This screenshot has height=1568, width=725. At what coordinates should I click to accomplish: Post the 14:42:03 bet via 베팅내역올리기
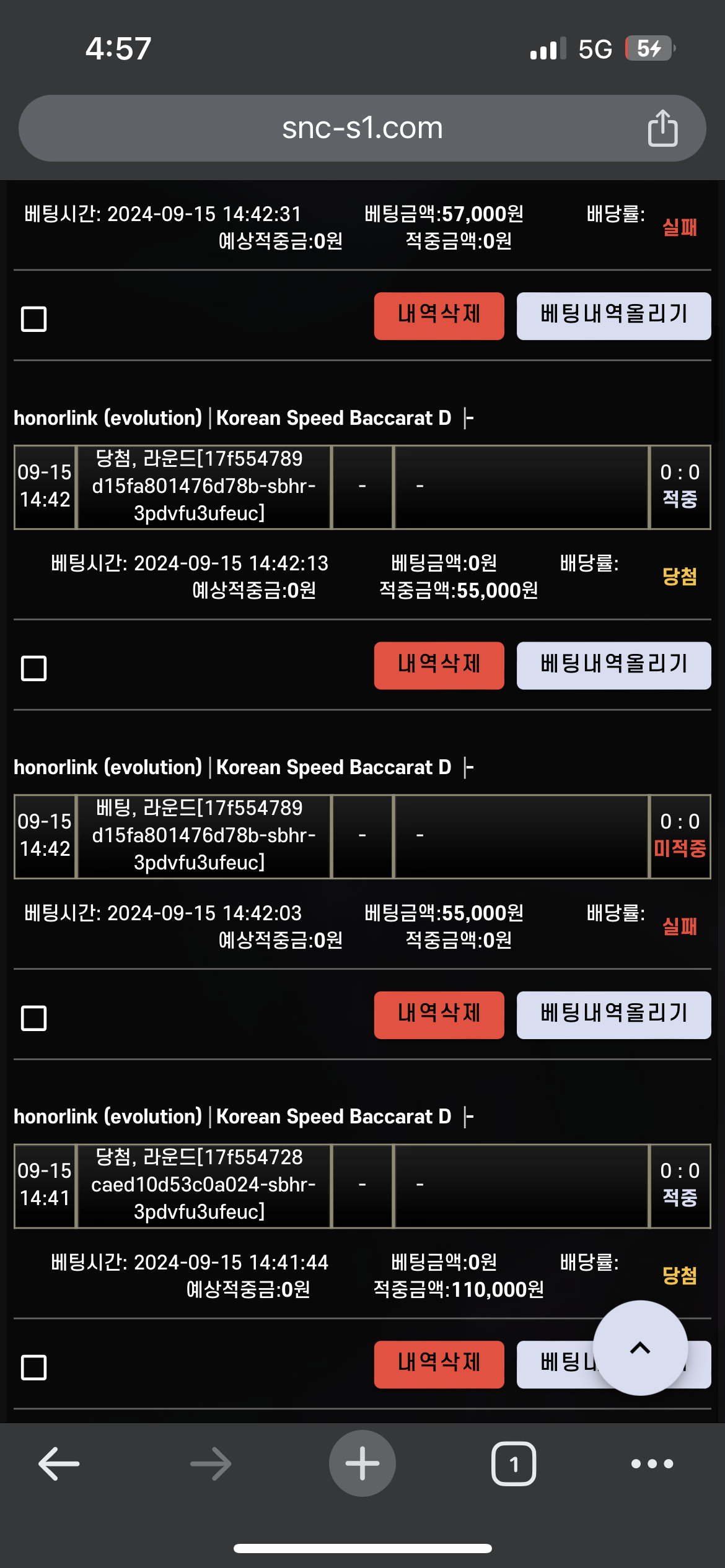(613, 1014)
